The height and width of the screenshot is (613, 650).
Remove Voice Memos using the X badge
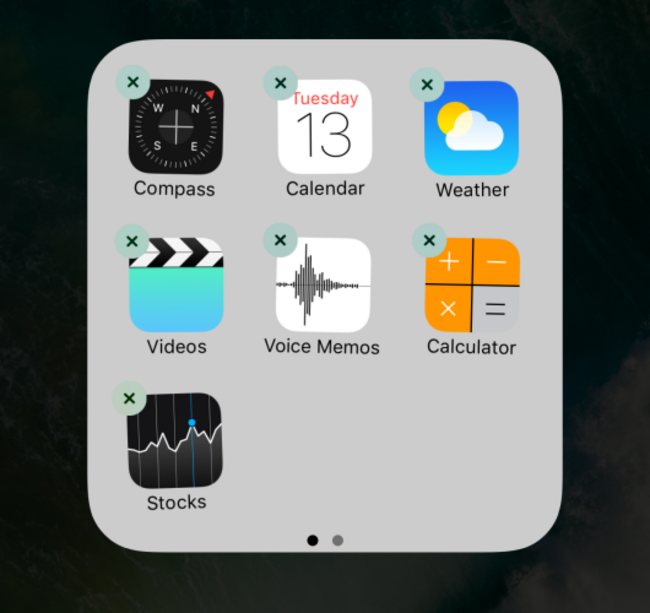[280, 240]
